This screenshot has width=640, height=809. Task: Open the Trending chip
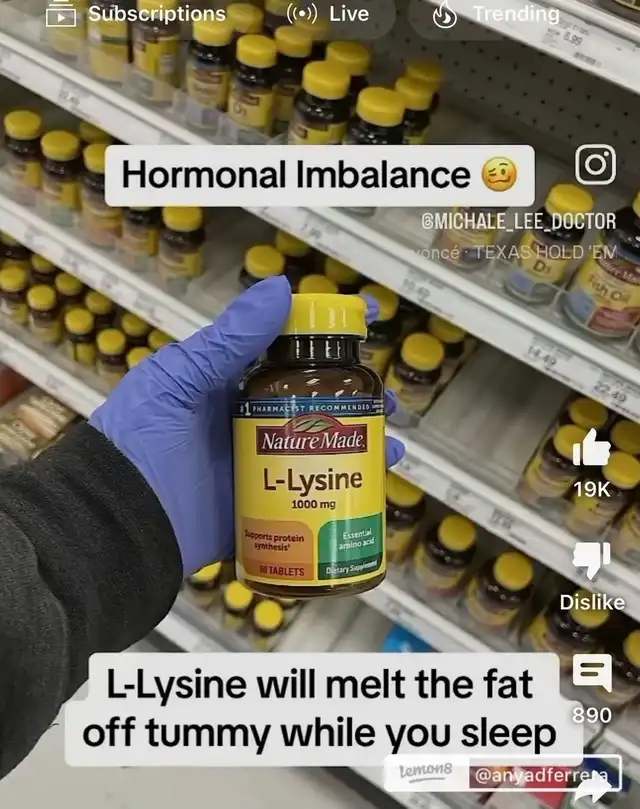click(x=498, y=14)
